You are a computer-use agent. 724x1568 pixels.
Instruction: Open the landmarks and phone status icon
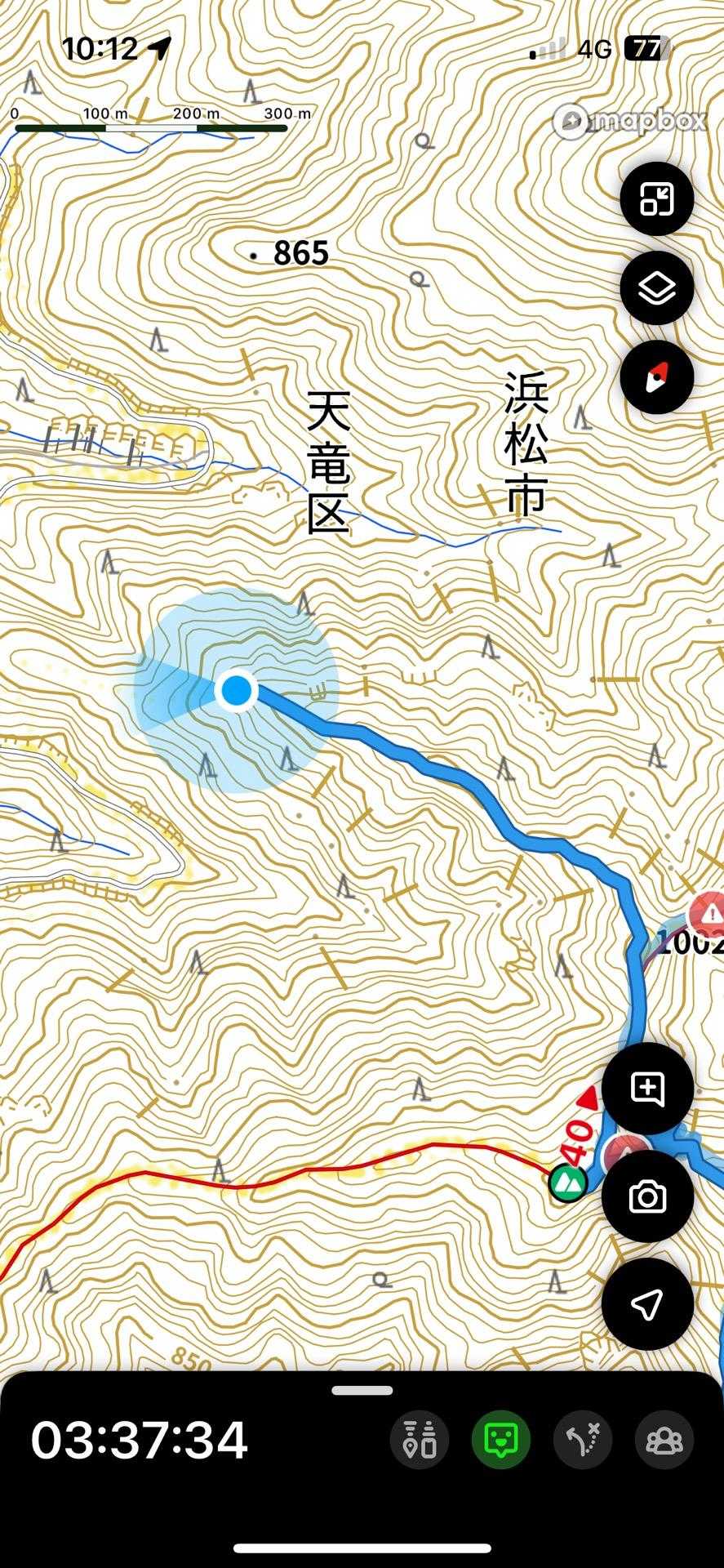coord(420,1440)
